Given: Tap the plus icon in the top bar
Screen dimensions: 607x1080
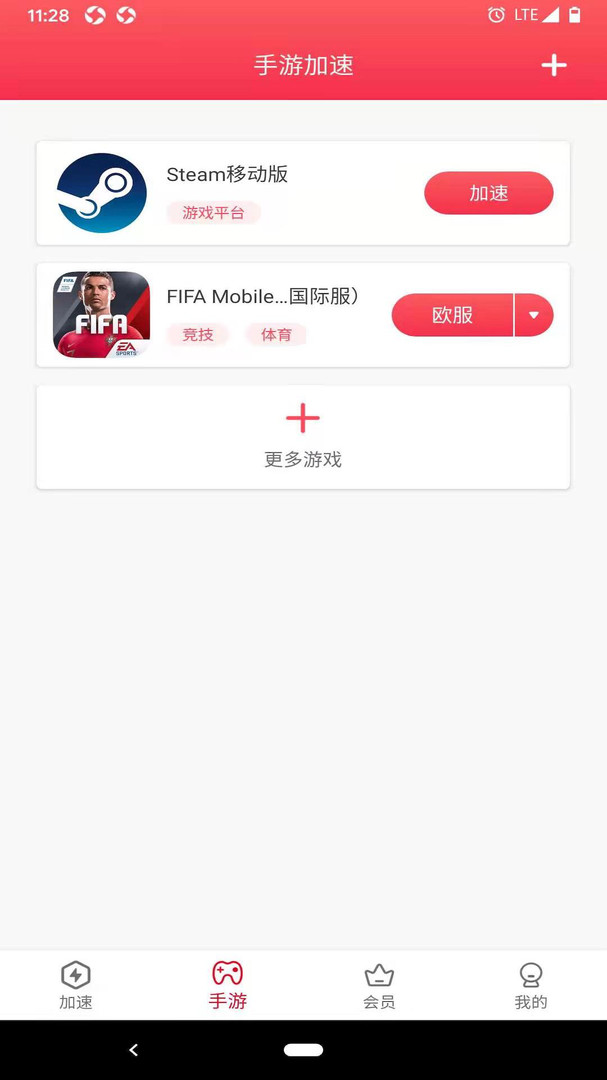Looking at the screenshot, I should [554, 65].
